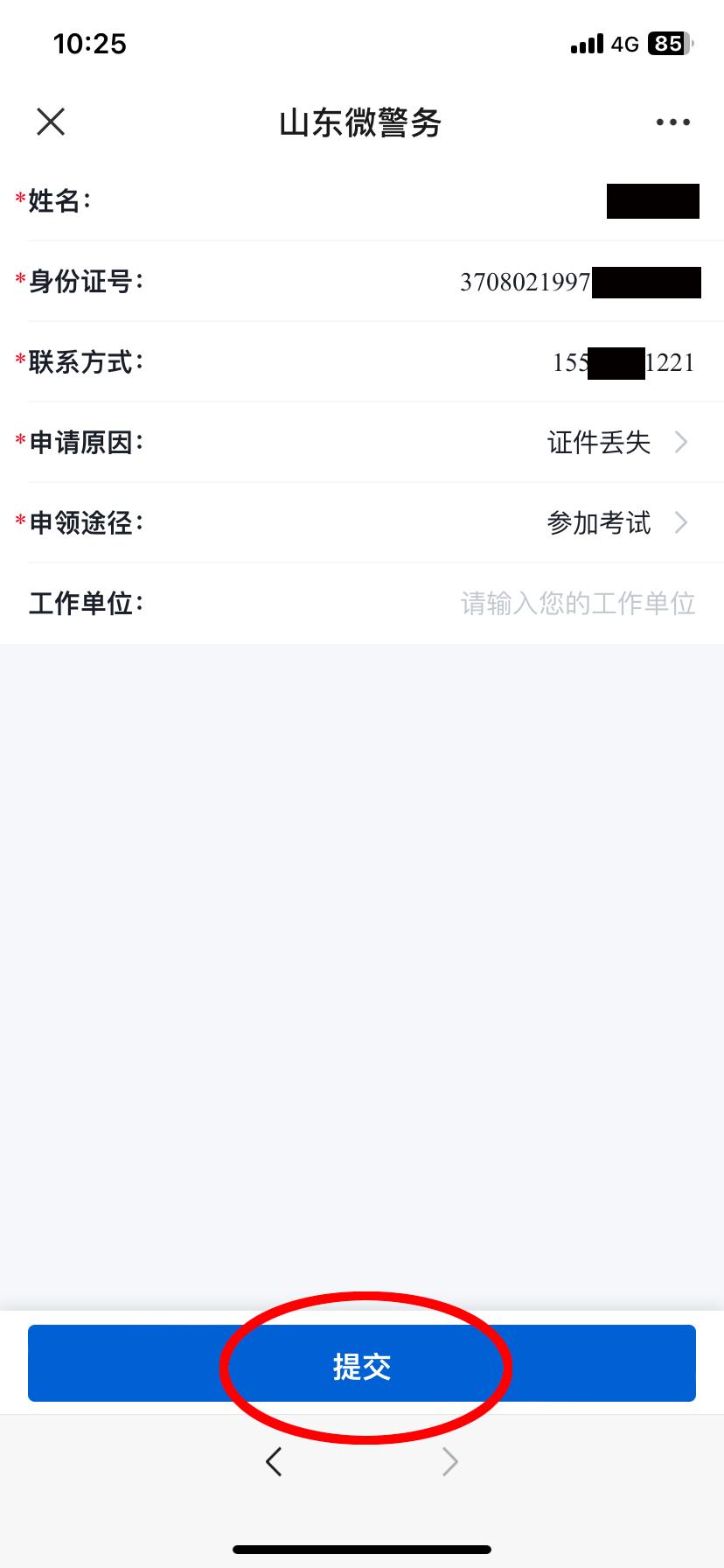Open the 申请原因 selection showing 证件丢失
Screen dimensions: 724x1568
click(x=597, y=443)
